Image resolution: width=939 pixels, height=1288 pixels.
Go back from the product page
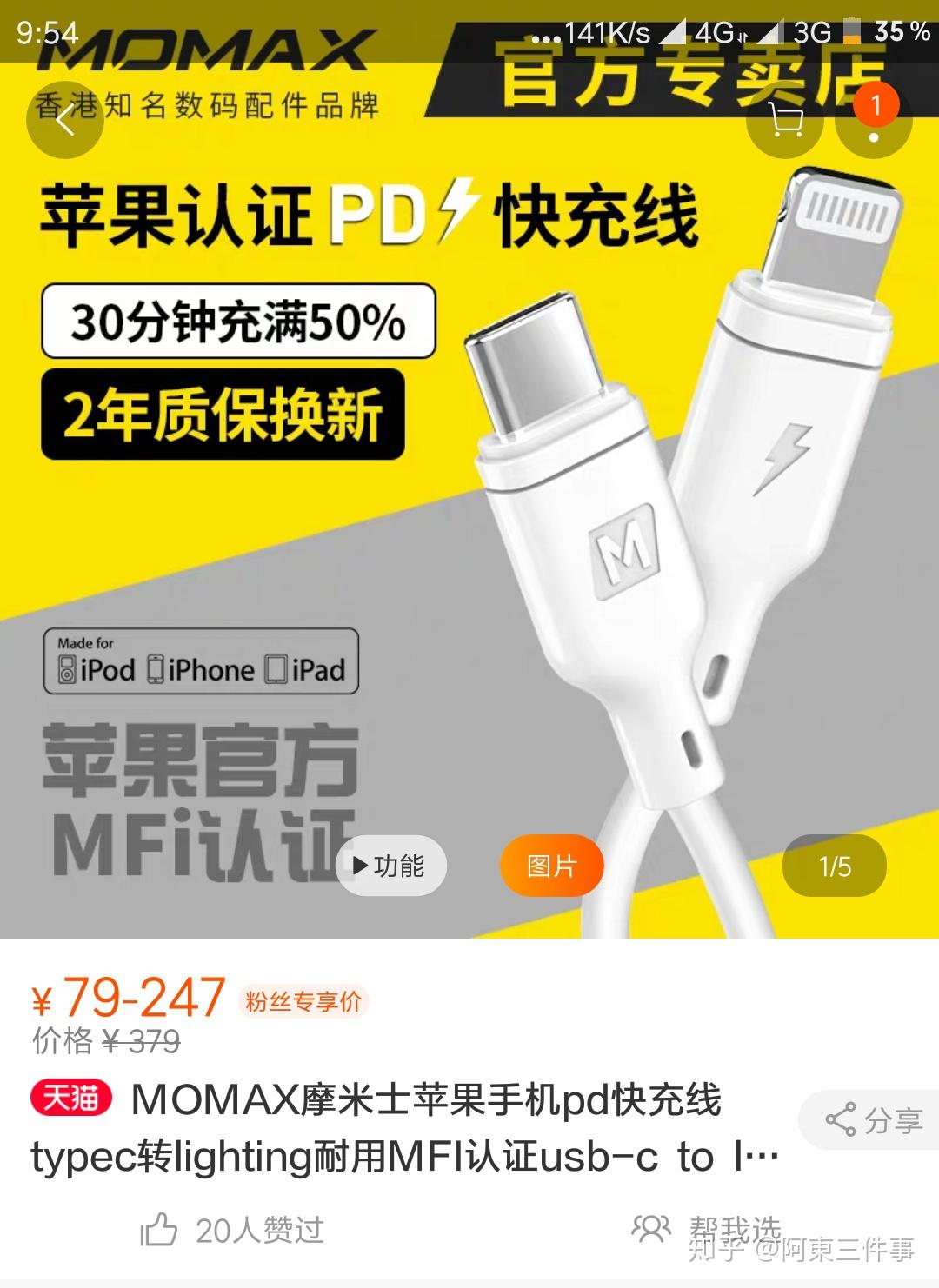65,120
